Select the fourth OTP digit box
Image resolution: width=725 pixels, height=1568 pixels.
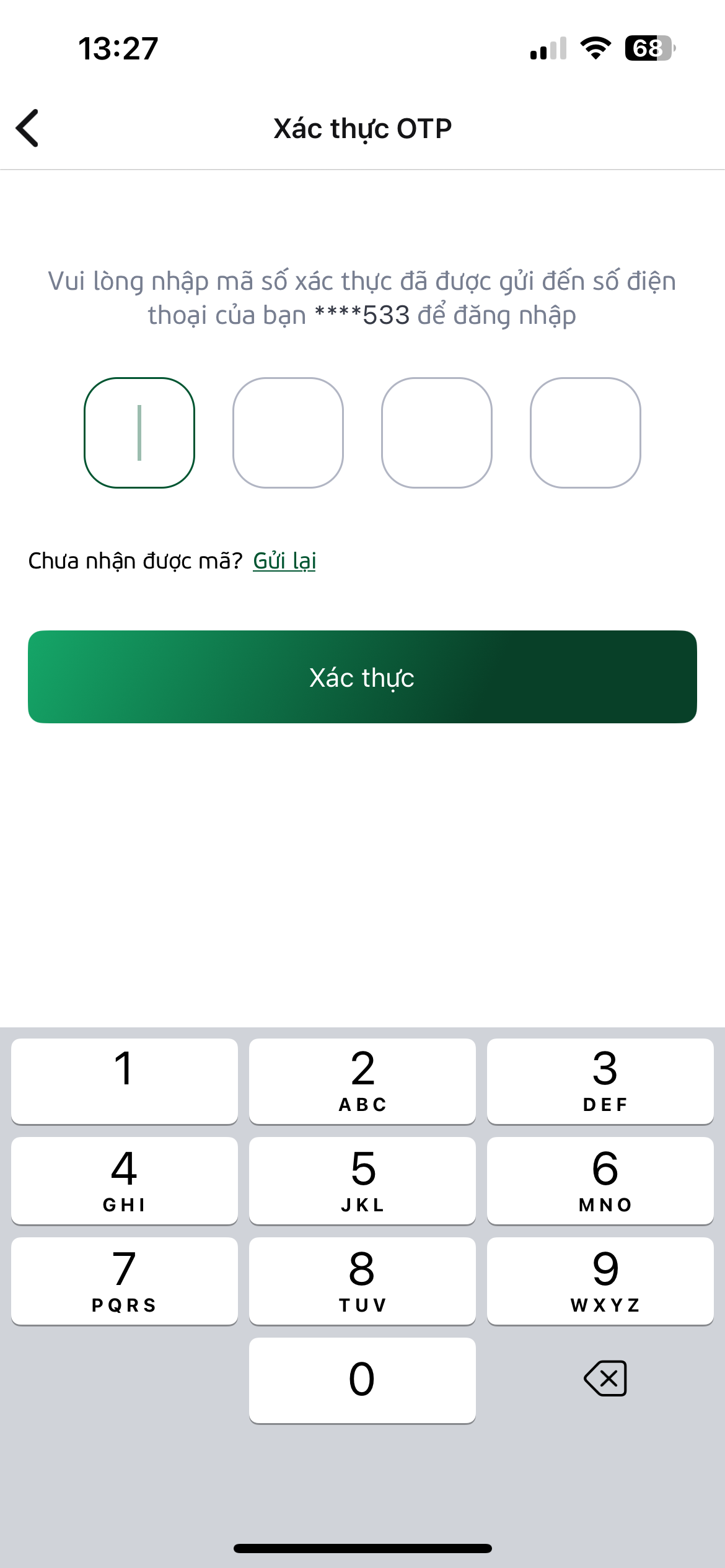point(586,433)
